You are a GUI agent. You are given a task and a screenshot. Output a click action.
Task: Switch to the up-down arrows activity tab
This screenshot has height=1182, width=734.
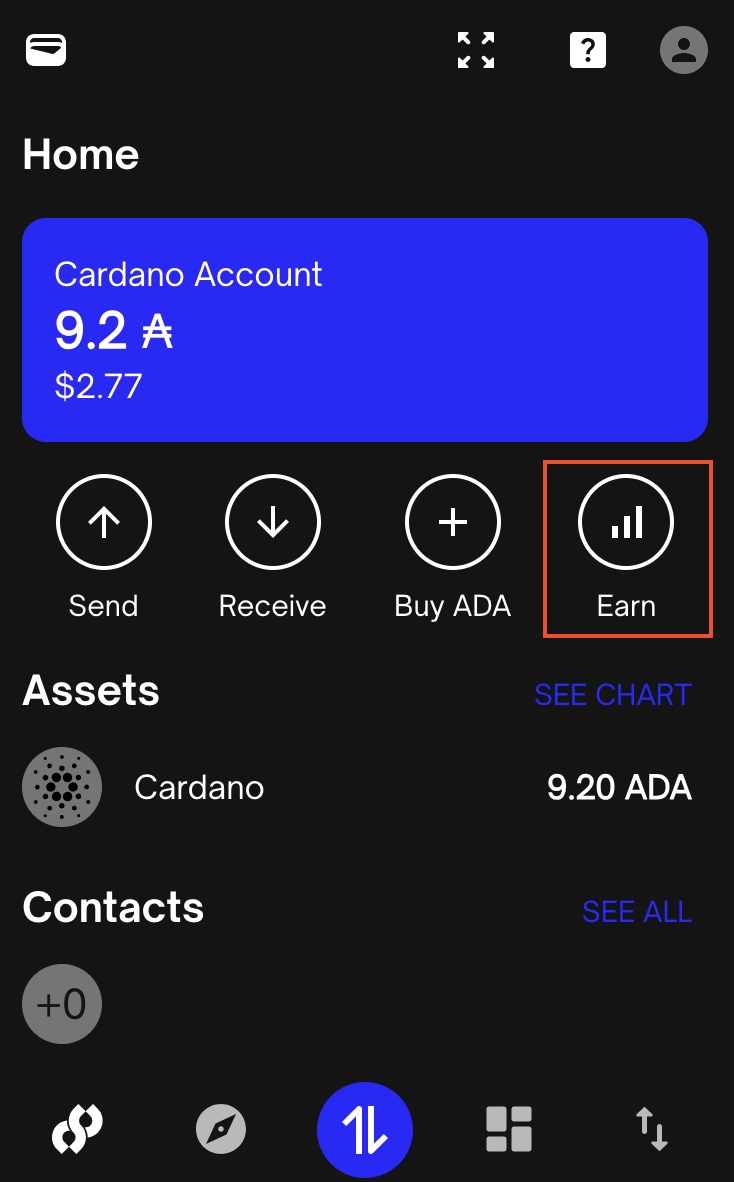(652, 1130)
